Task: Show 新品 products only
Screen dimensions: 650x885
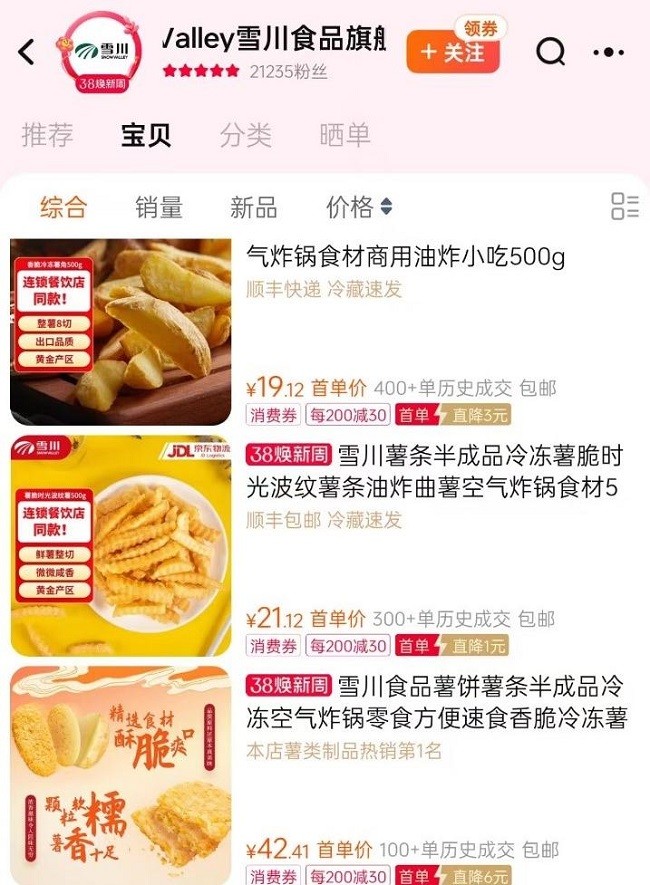Action: click(254, 207)
